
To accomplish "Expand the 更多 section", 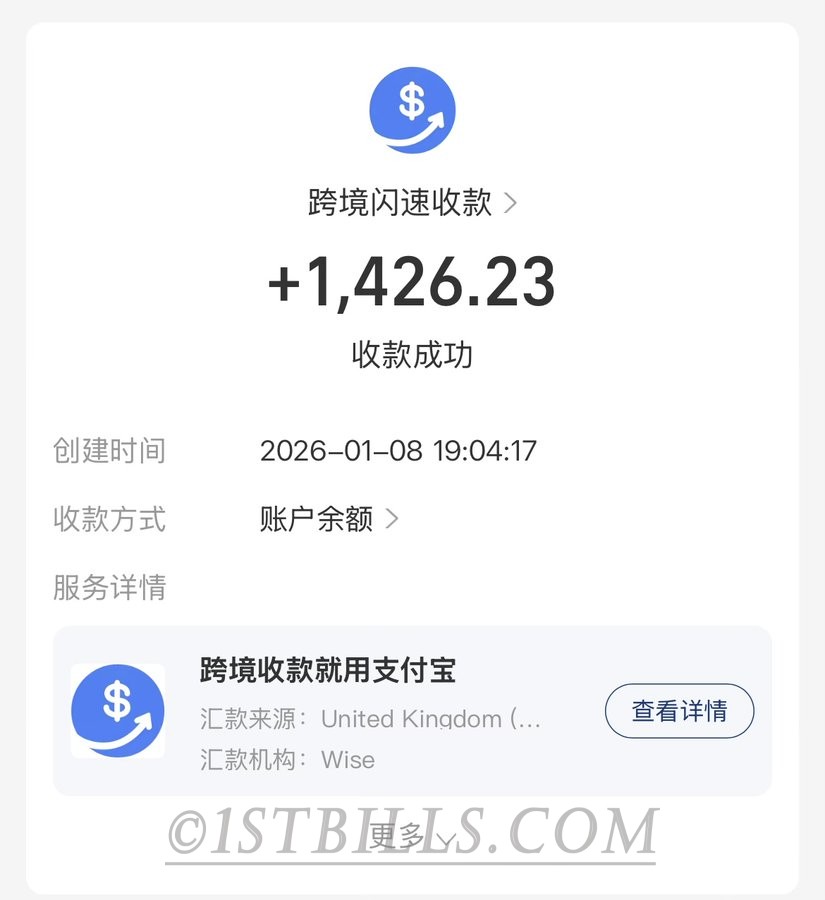I will pos(412,836).
